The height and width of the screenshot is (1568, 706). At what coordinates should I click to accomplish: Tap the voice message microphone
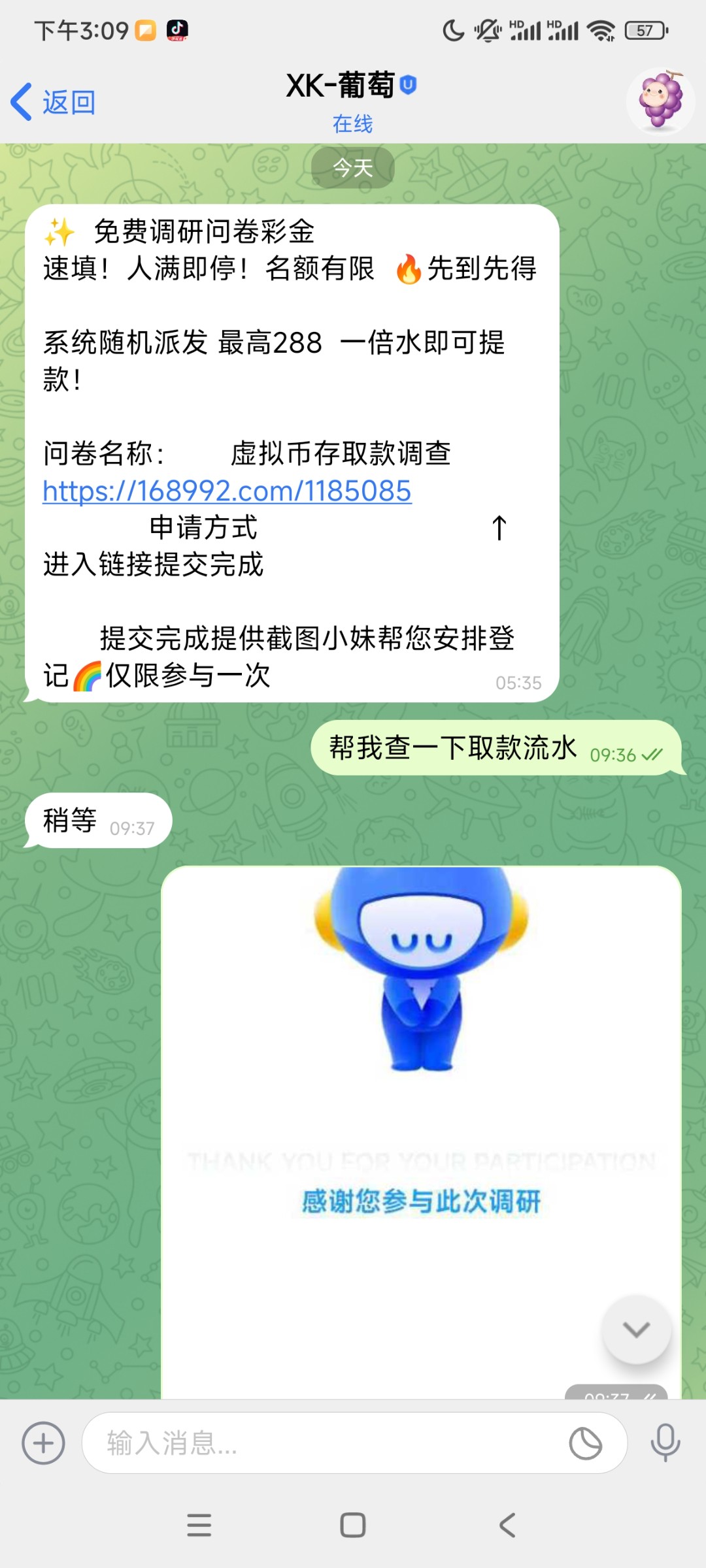[x=665, y=1443]
